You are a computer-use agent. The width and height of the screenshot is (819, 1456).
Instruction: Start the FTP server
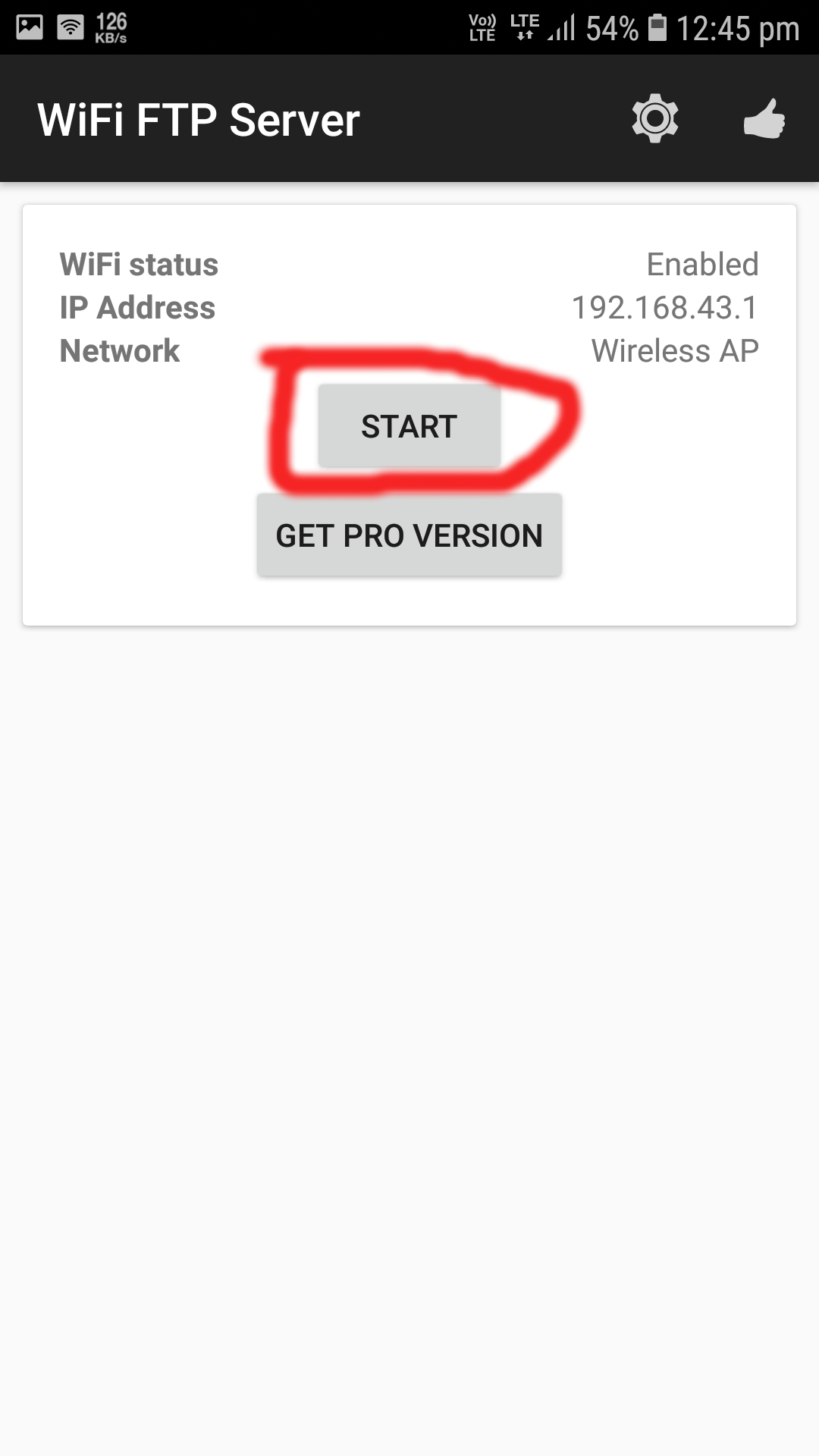pos(409,426)
